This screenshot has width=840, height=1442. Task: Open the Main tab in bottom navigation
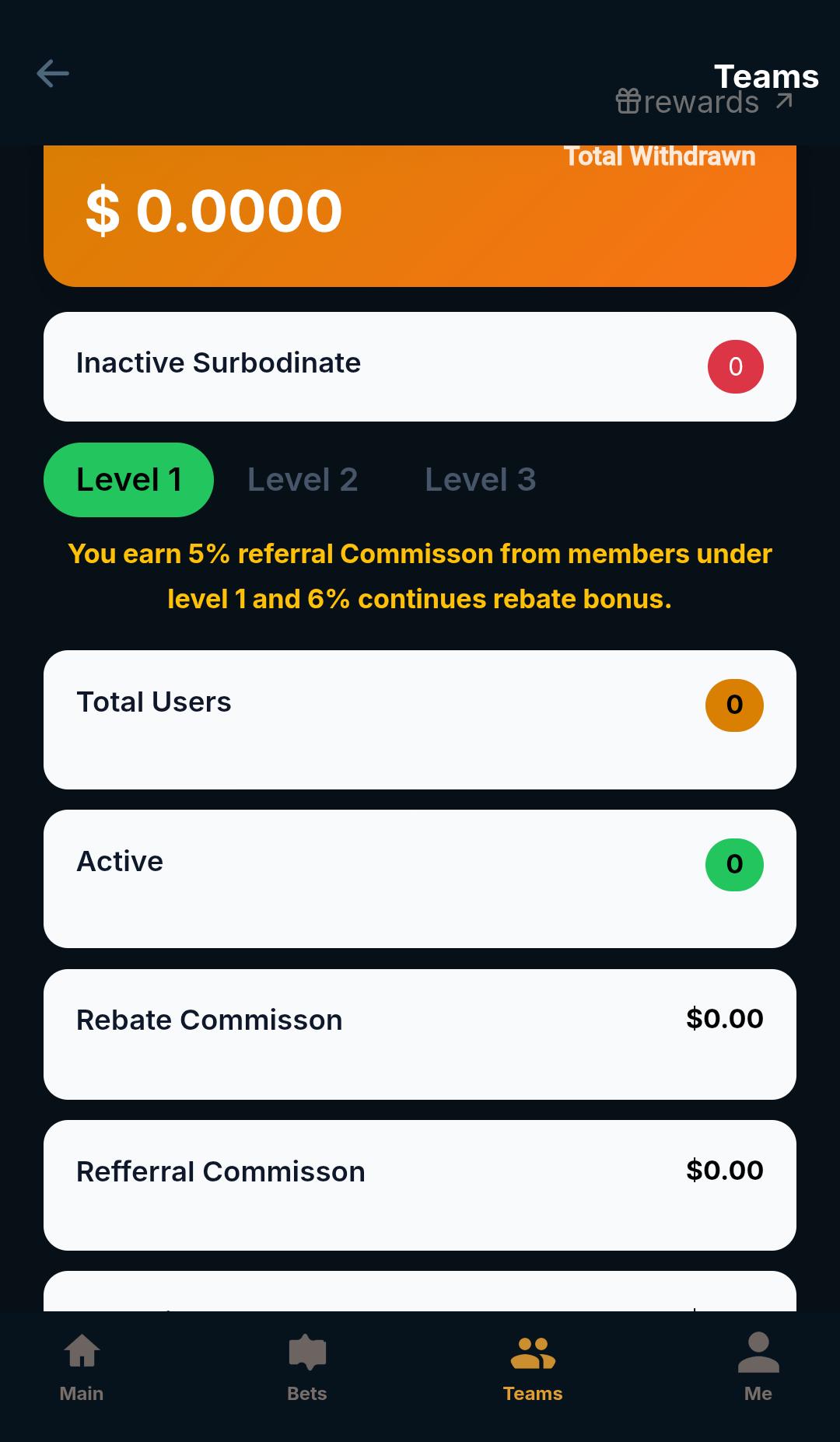pyautogui.click(x=82, y=1367)
